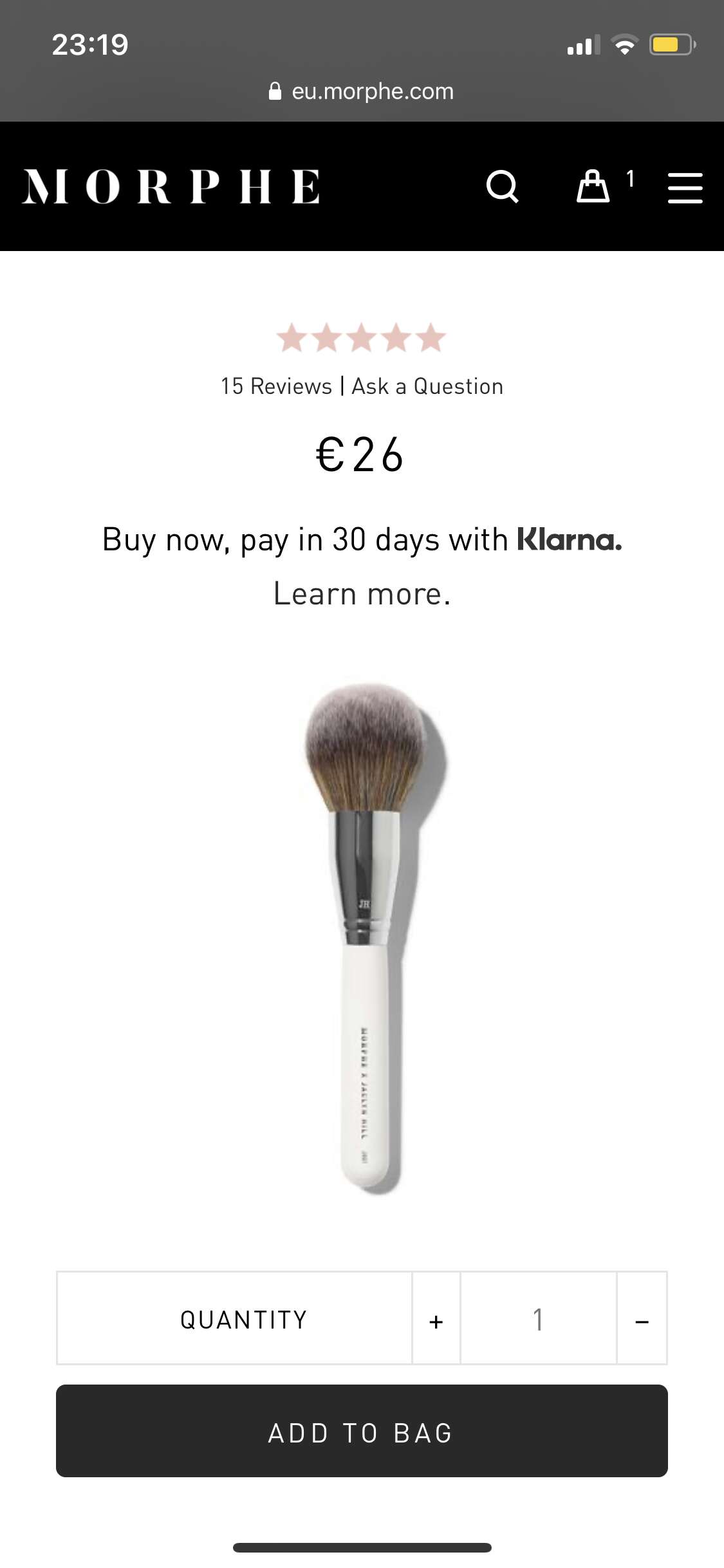
Task: Tap the quantity number field
Action: click(538, 1318)
